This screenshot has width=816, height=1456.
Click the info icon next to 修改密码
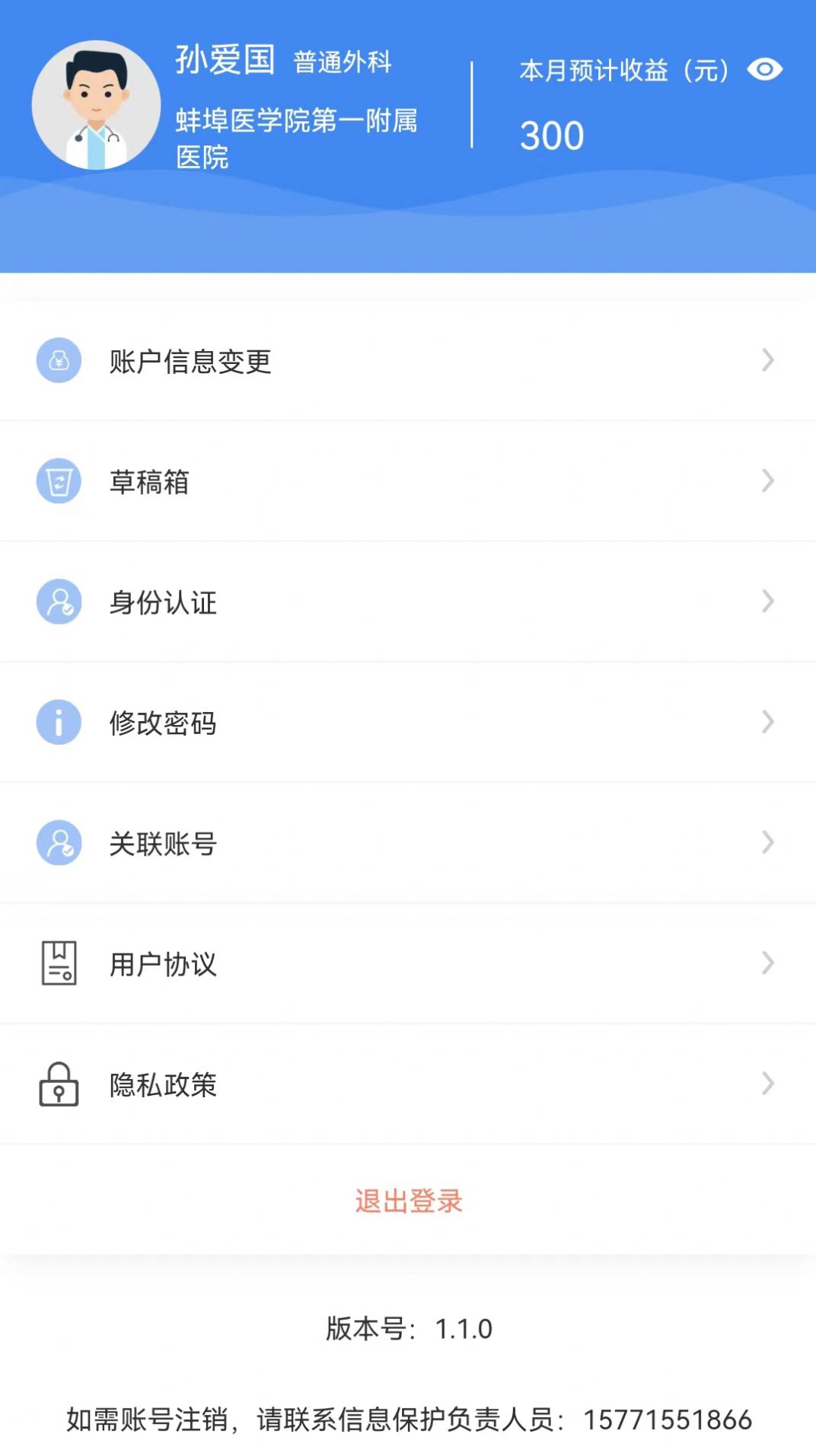58,722
